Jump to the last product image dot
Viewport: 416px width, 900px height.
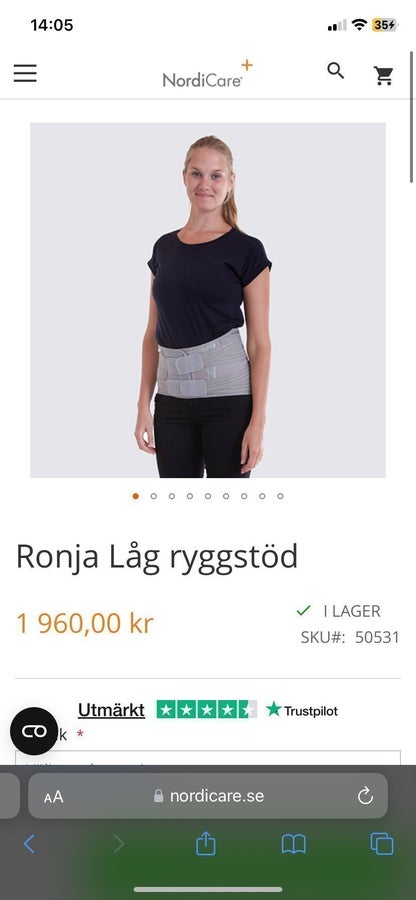point(280,496)
